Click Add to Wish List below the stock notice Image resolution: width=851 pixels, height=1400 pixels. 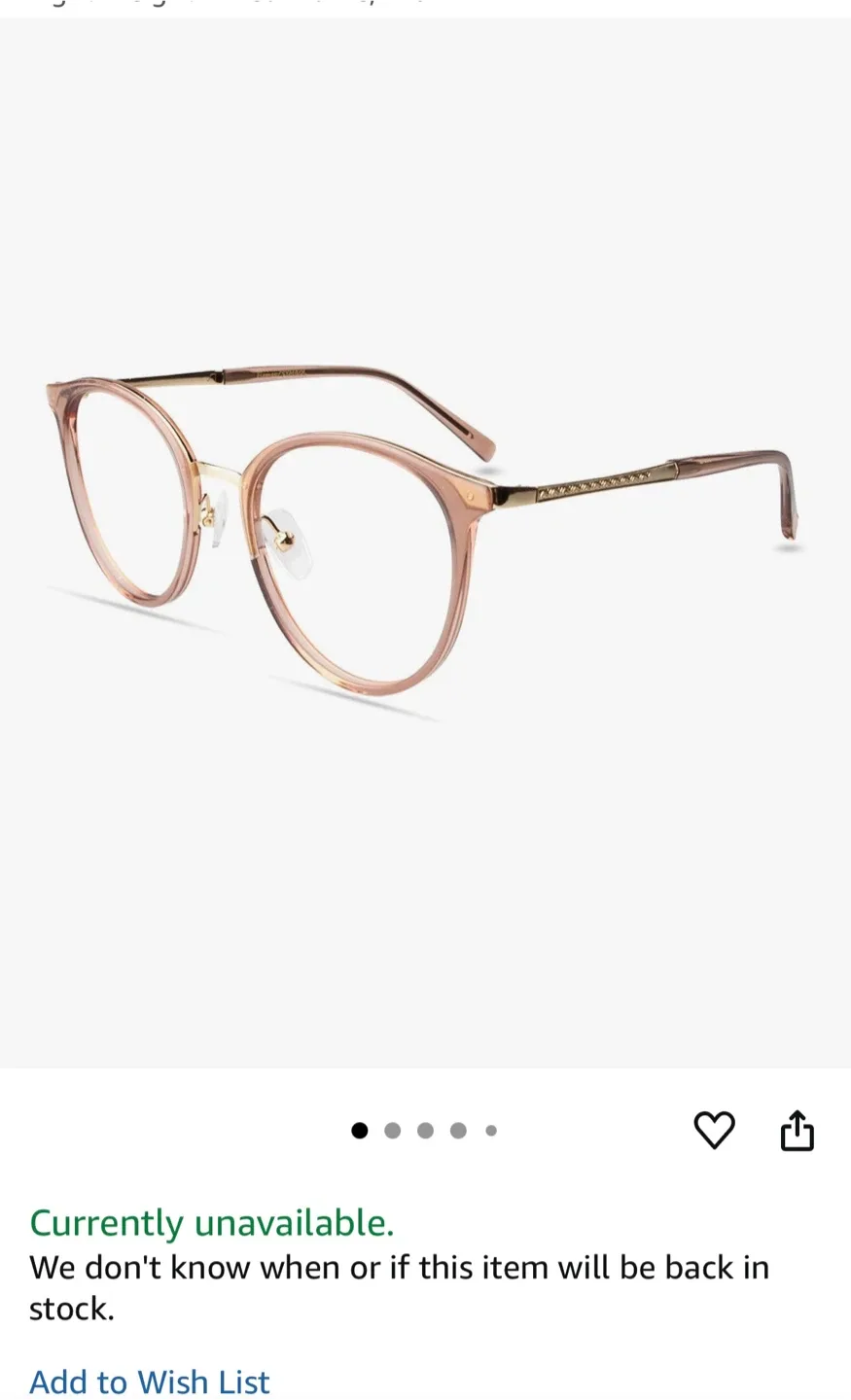pyautogui.click(x=150, y=1382)
